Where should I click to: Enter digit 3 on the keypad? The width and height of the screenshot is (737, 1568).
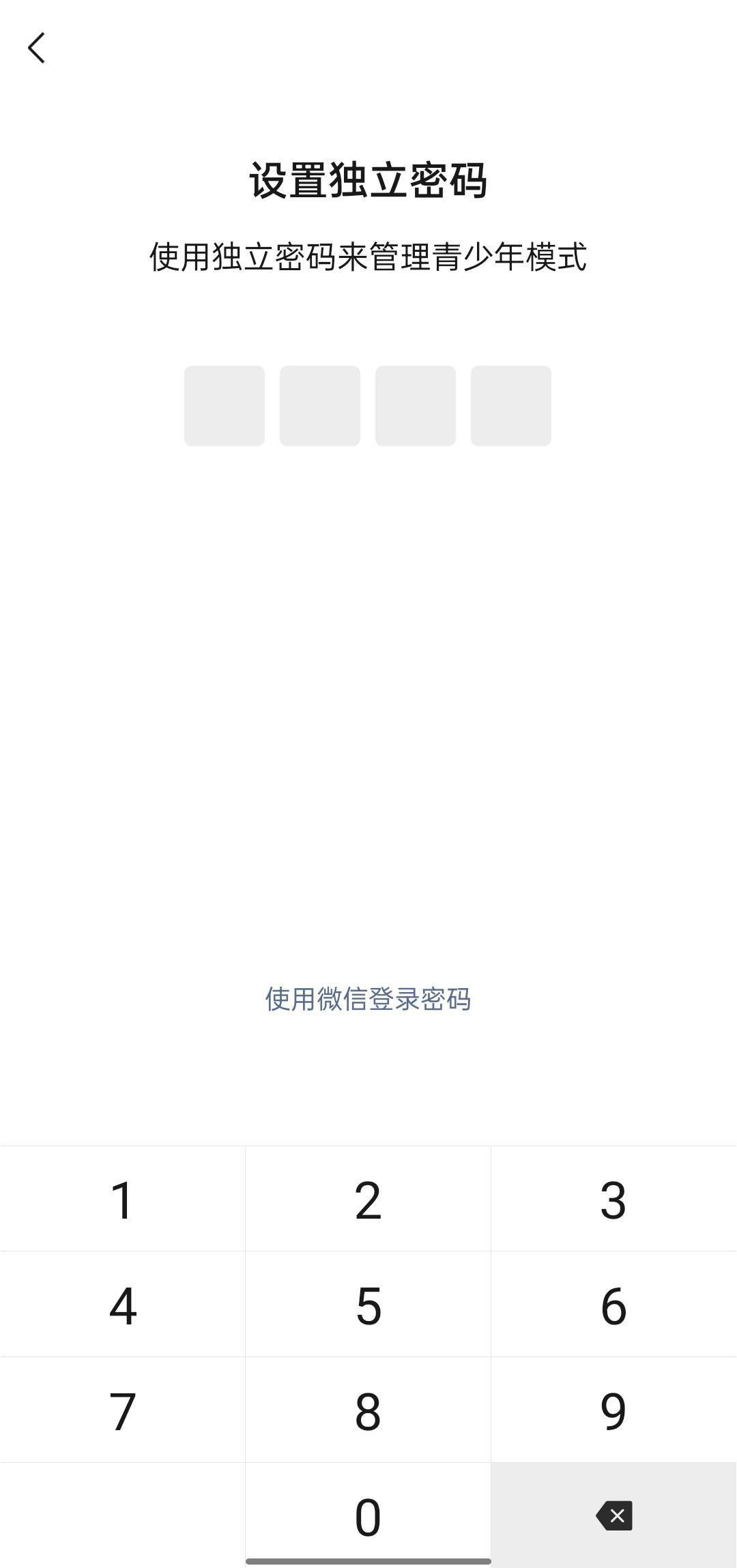click(613, 1200)
